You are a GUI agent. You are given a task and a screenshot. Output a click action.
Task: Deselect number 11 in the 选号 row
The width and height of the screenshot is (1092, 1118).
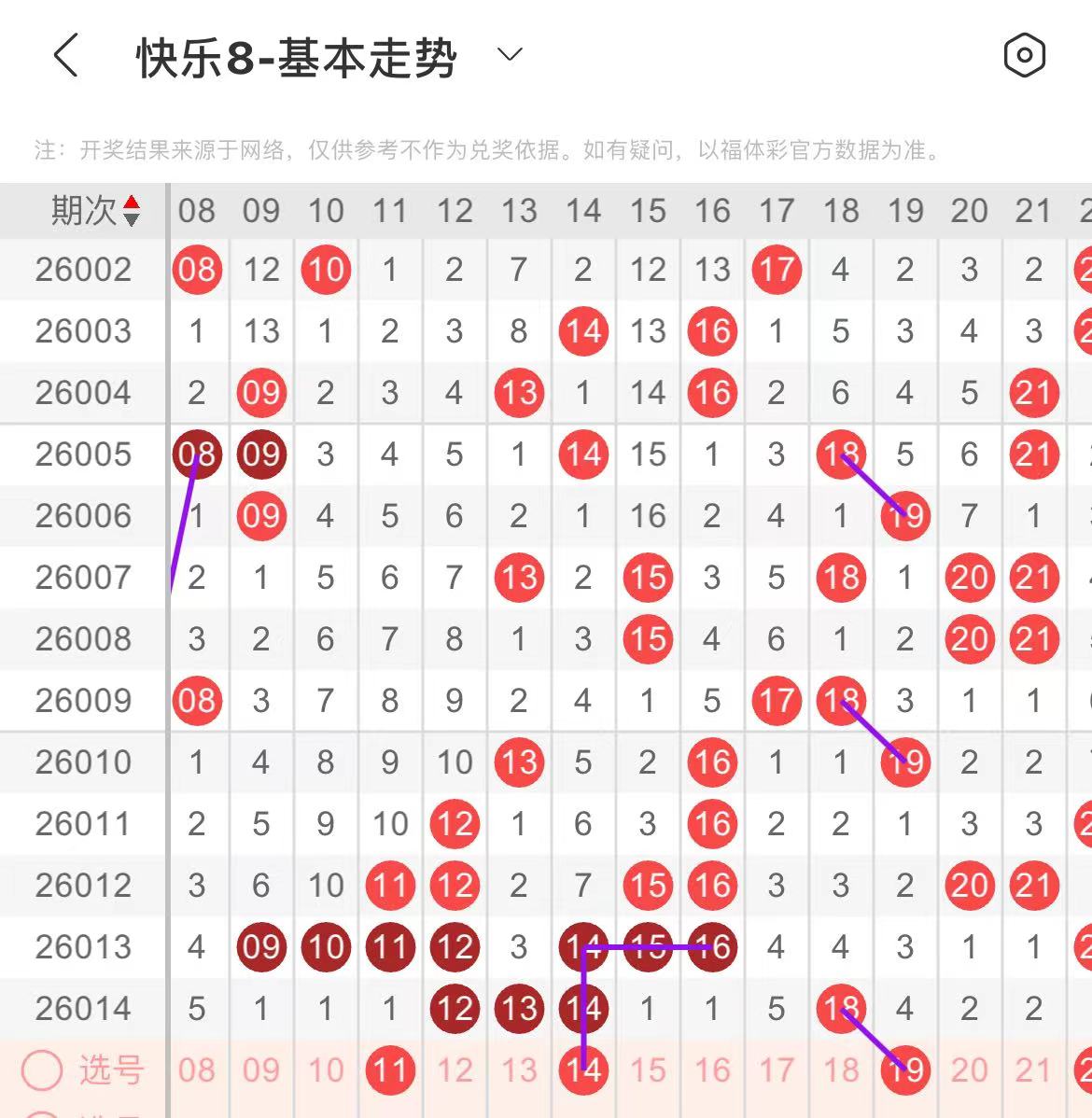coord(389,1069)
